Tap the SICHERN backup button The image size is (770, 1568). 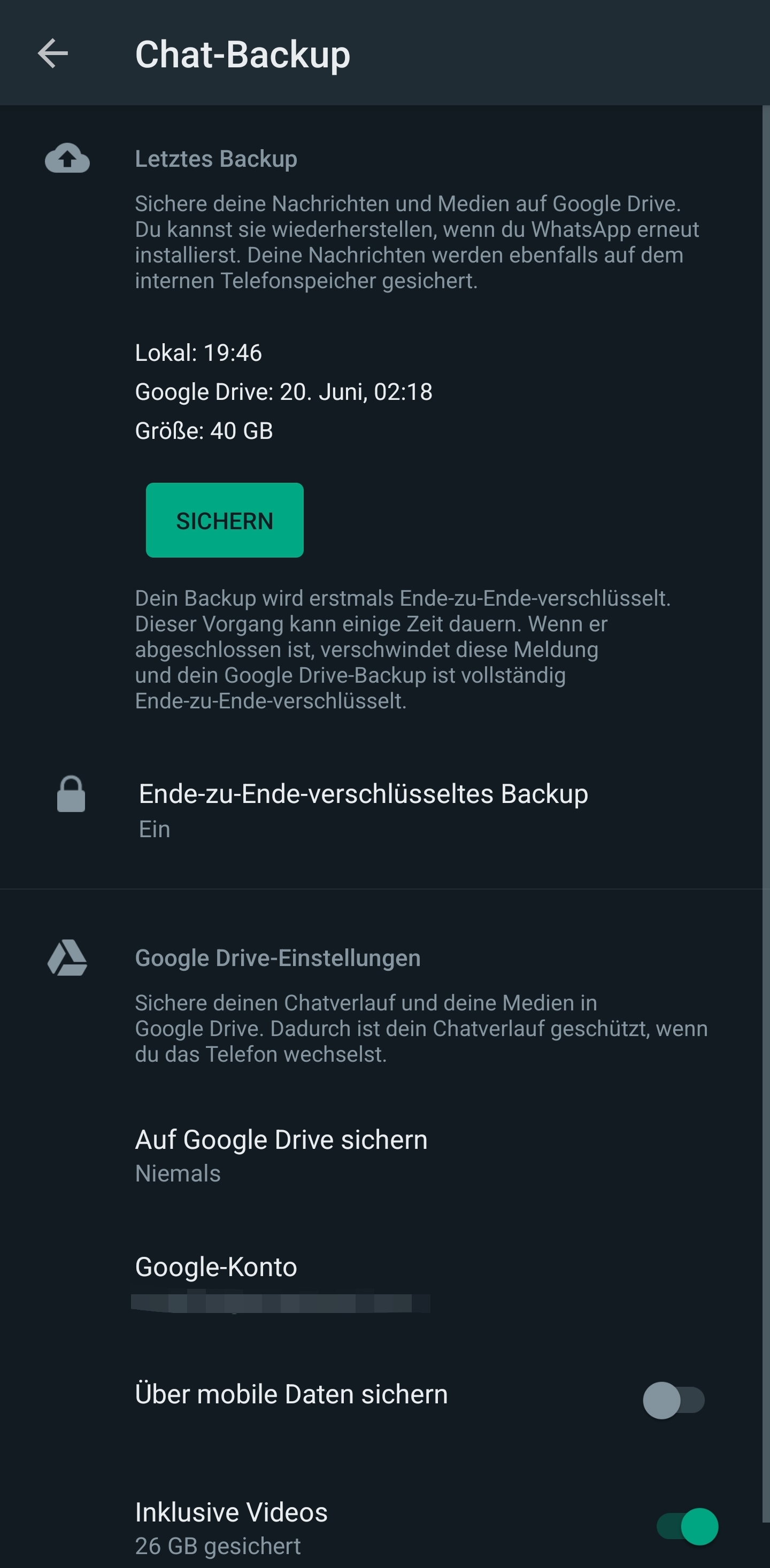click(x=225, y=520)
